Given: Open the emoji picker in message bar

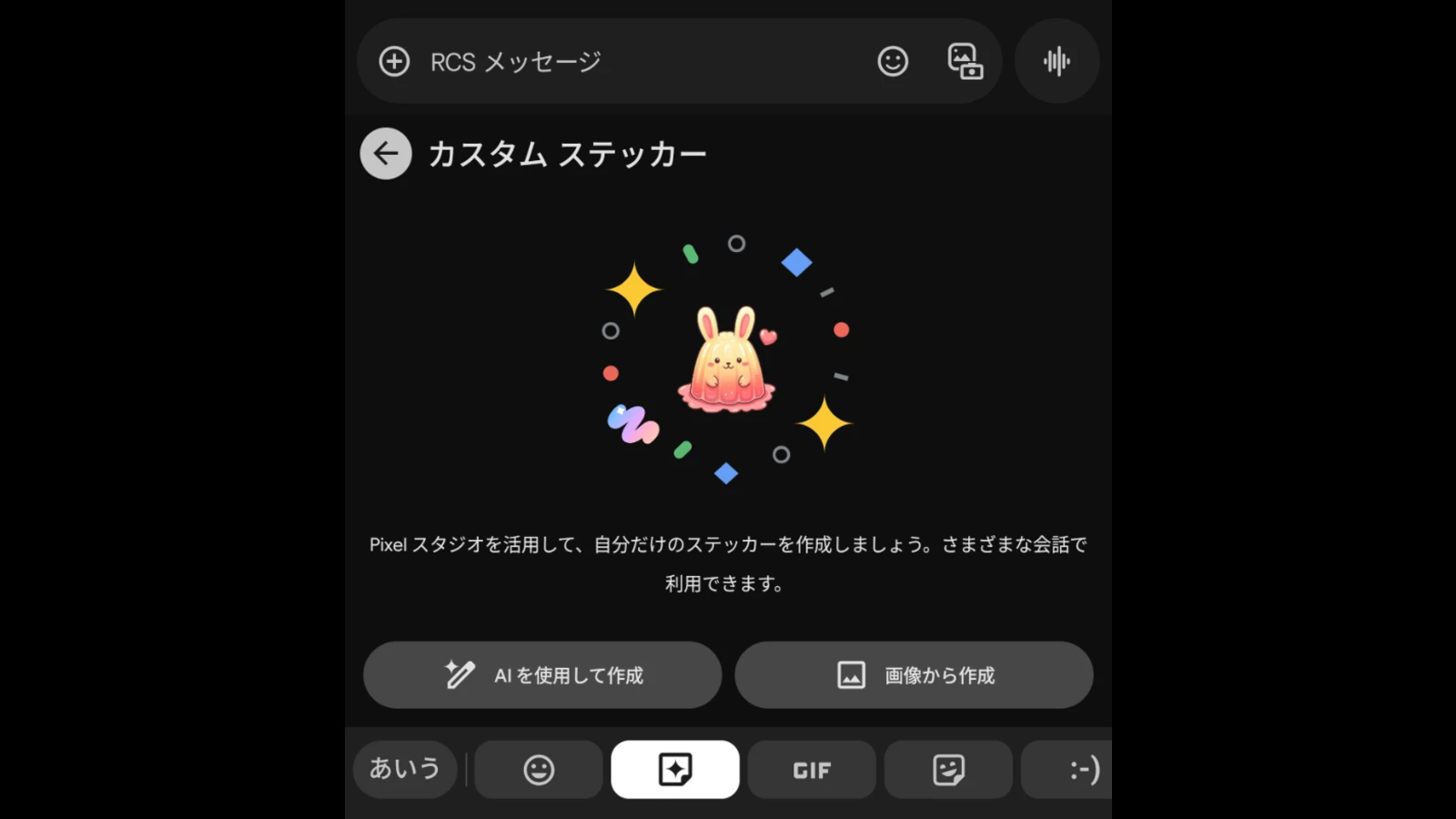Looking at the screenshot, I should pos(893,62).
